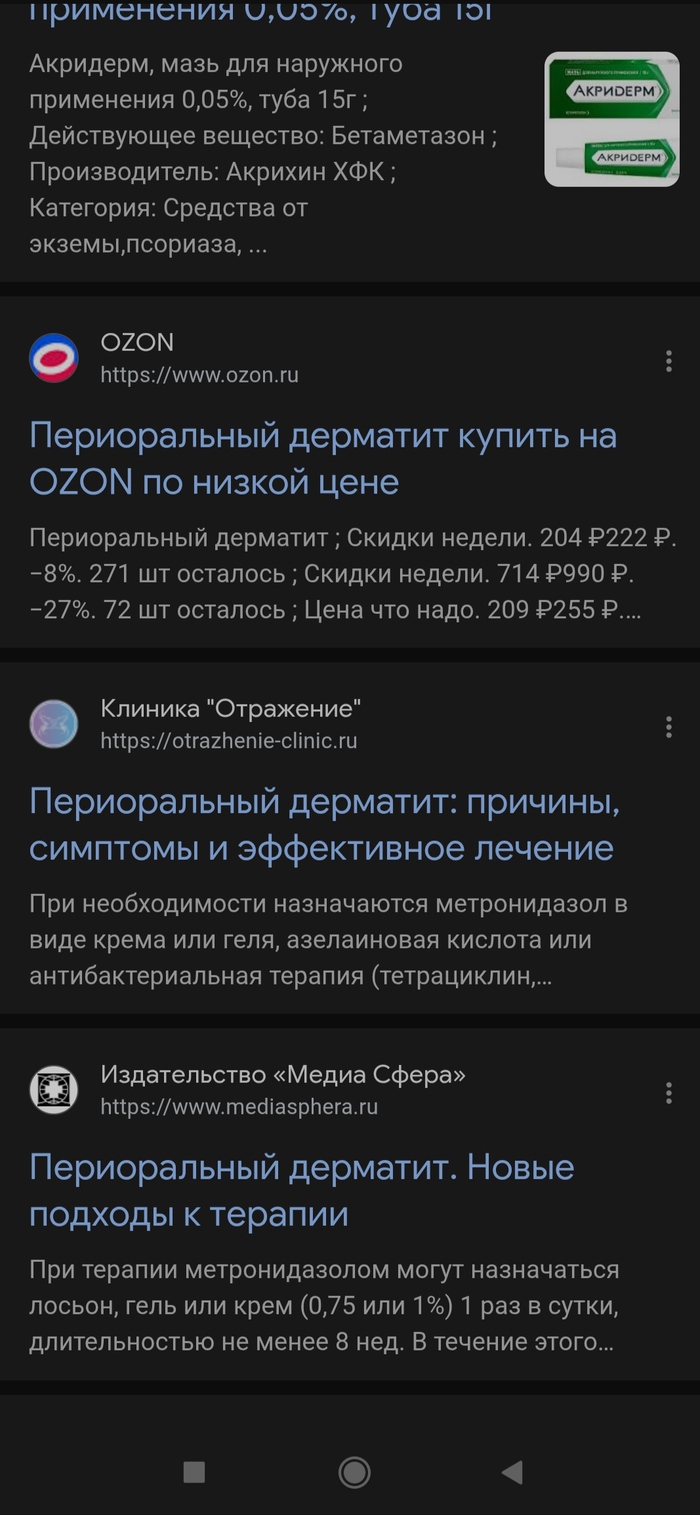The height and width of the screenshot is (1515, 700).
Task: Go to the home screen
Action: tap(354, 1472)
